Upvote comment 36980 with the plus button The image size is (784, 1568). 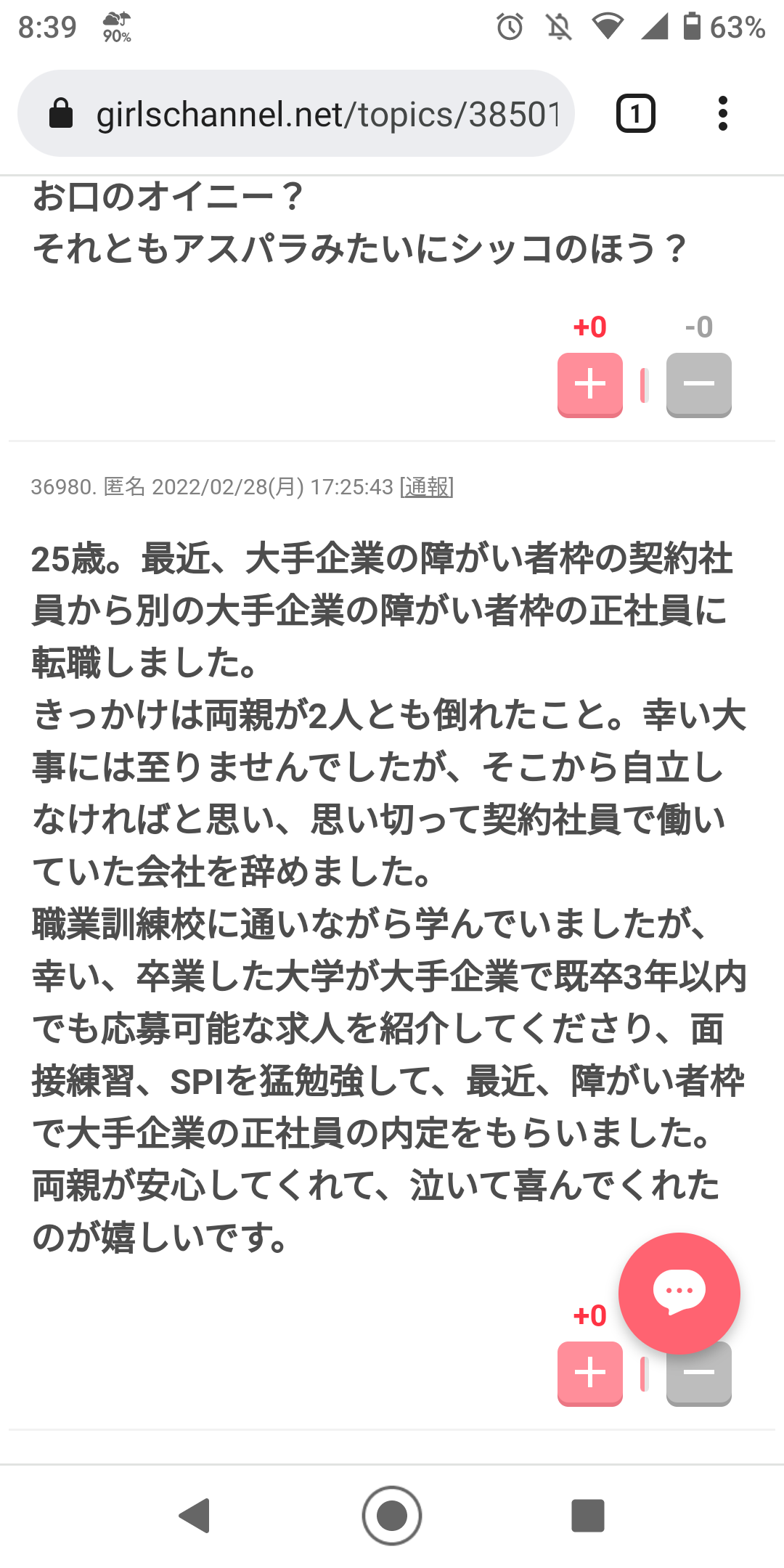590,1373
